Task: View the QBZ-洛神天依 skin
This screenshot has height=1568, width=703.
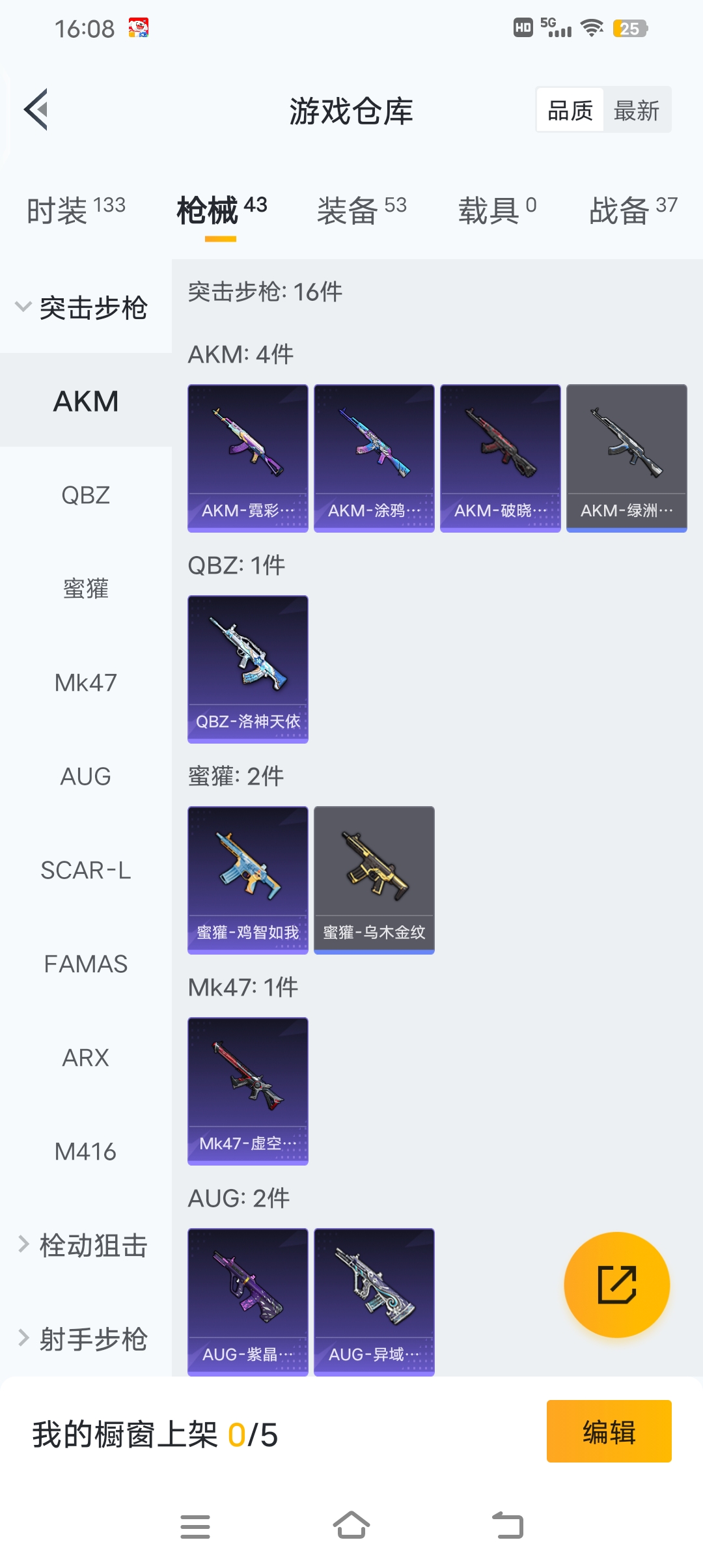Action: [x=248, y=669]
